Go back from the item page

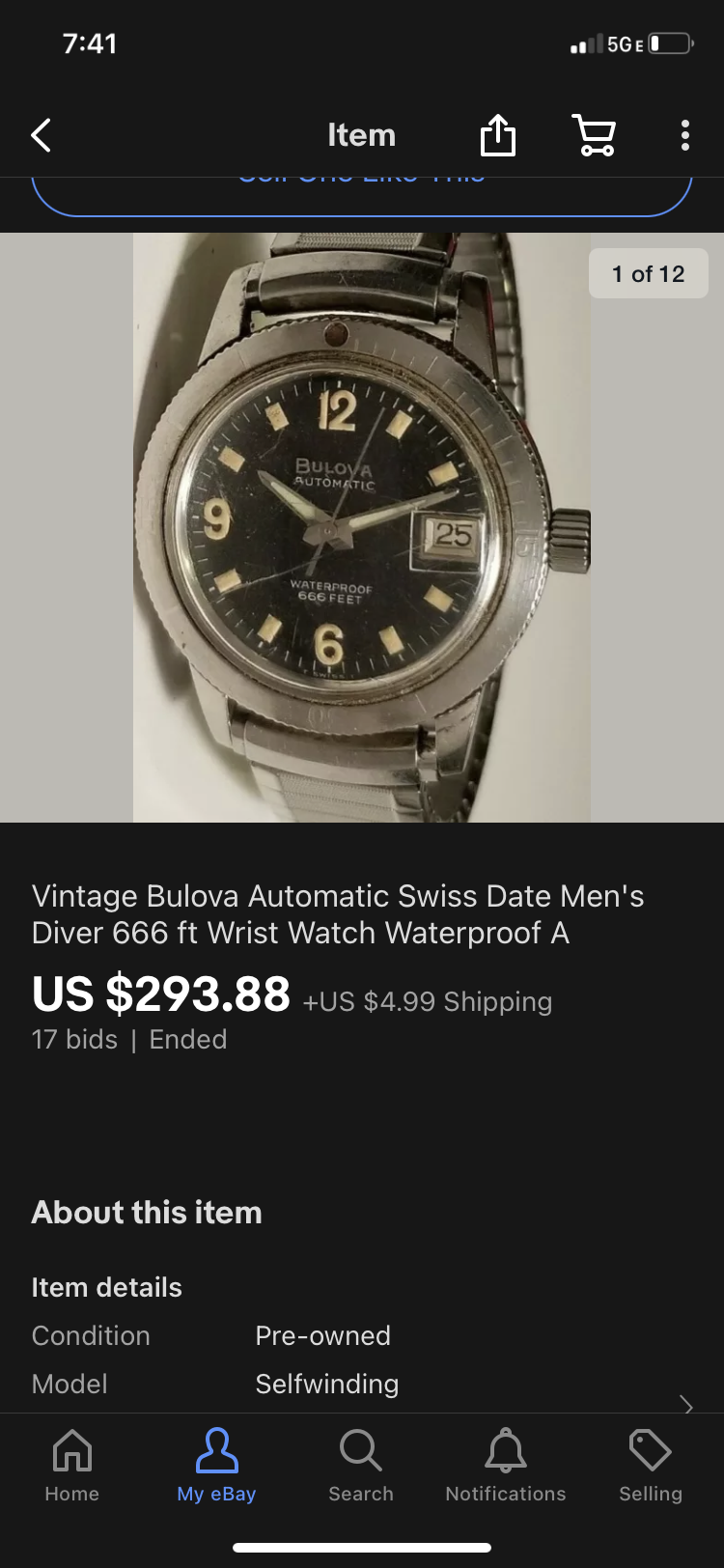click(x=42, y=136)
